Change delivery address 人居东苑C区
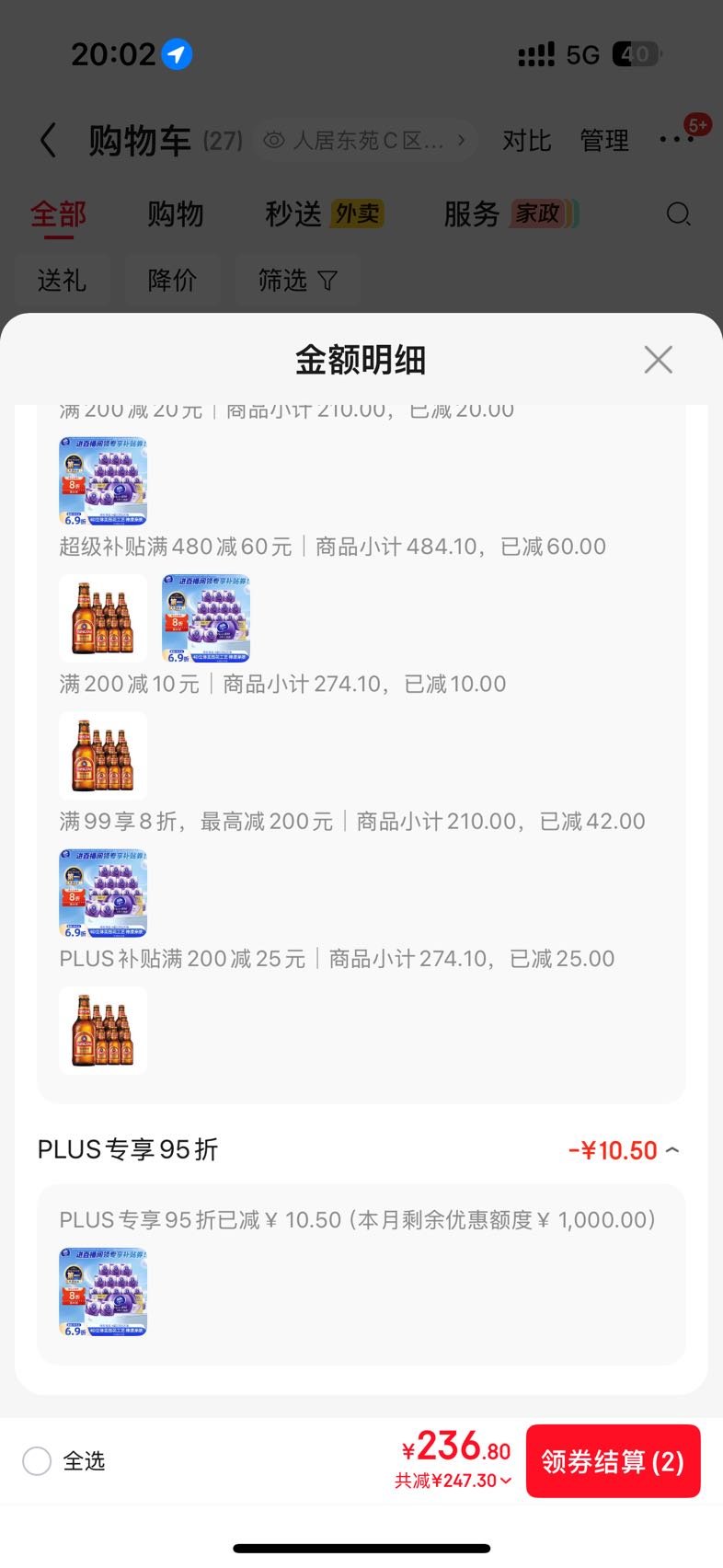The image size is (723, 1568). [x=364, y=141]
